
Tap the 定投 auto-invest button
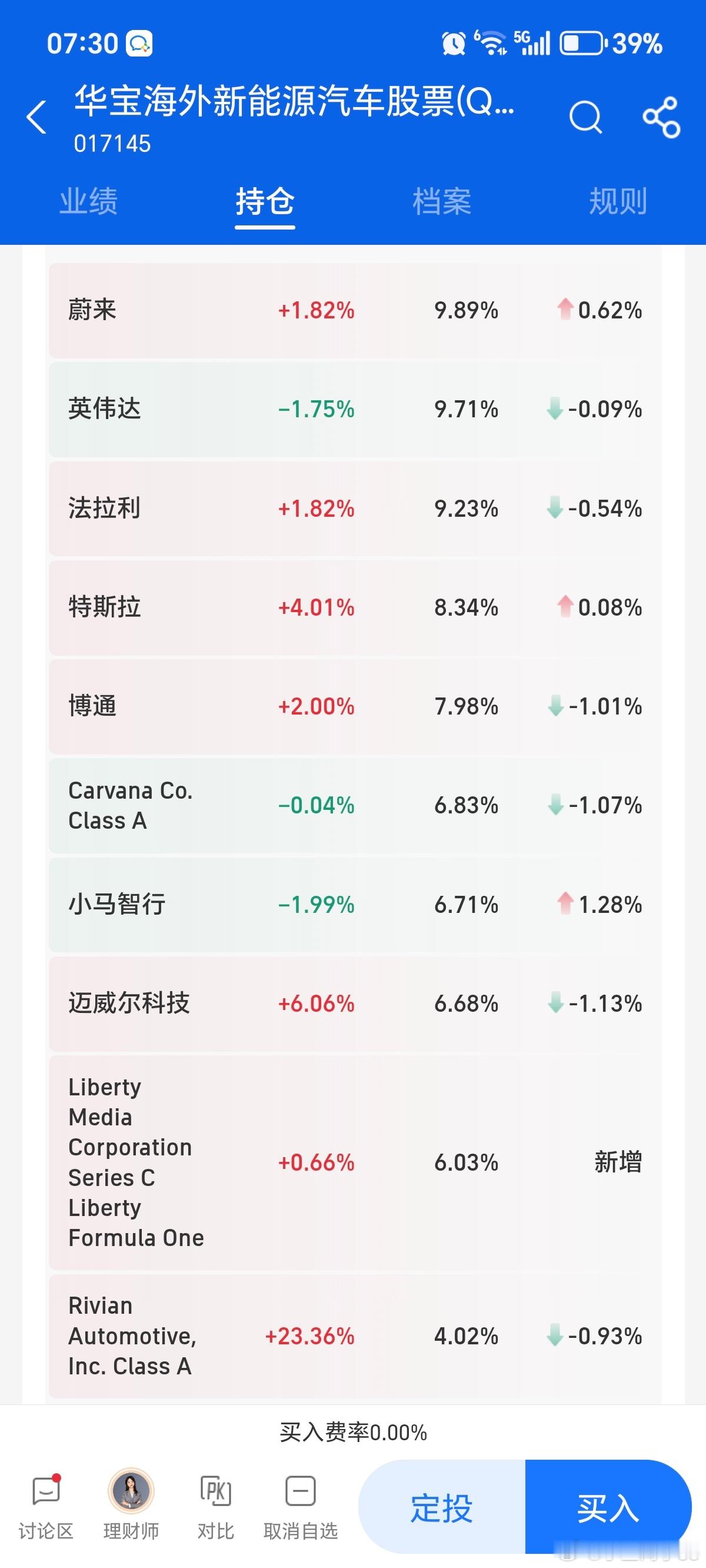coord(442,1497)
